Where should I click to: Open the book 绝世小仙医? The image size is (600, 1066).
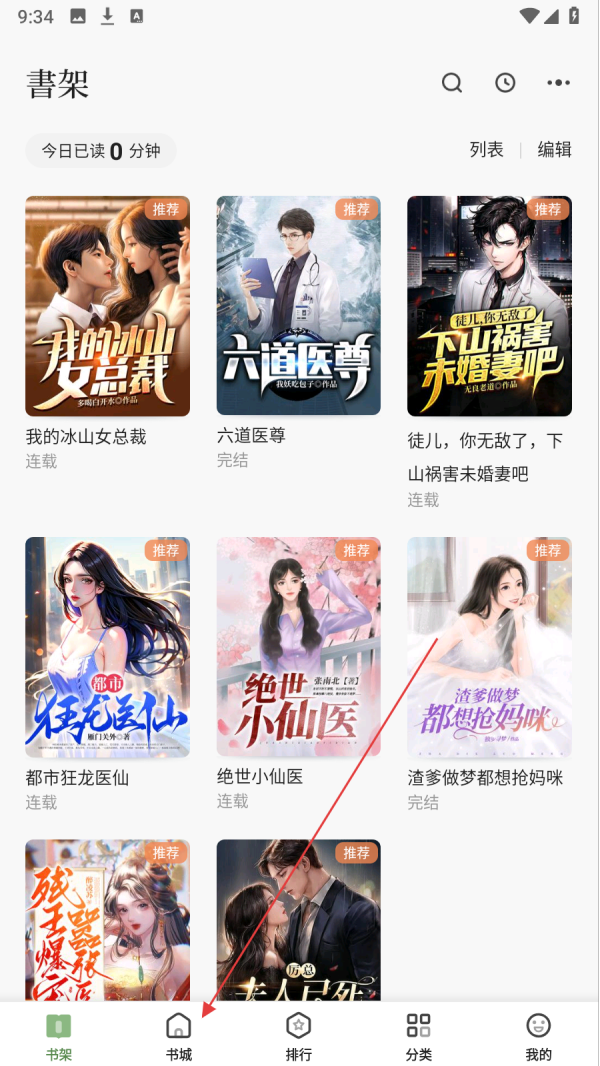298,647
